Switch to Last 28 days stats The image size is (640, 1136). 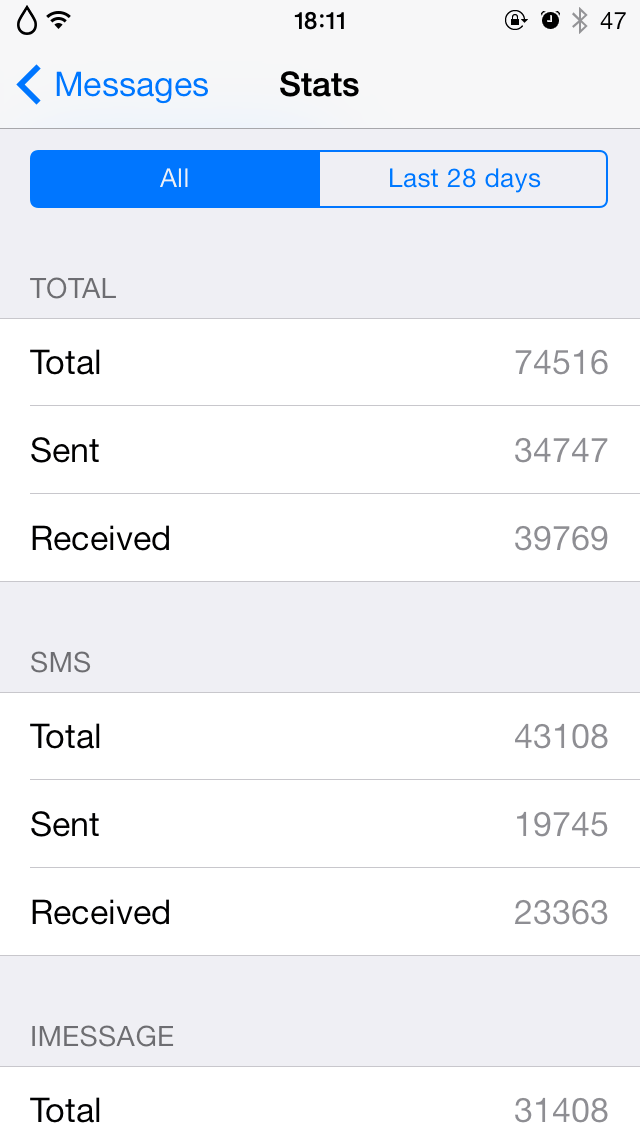(x=464, y=179)
